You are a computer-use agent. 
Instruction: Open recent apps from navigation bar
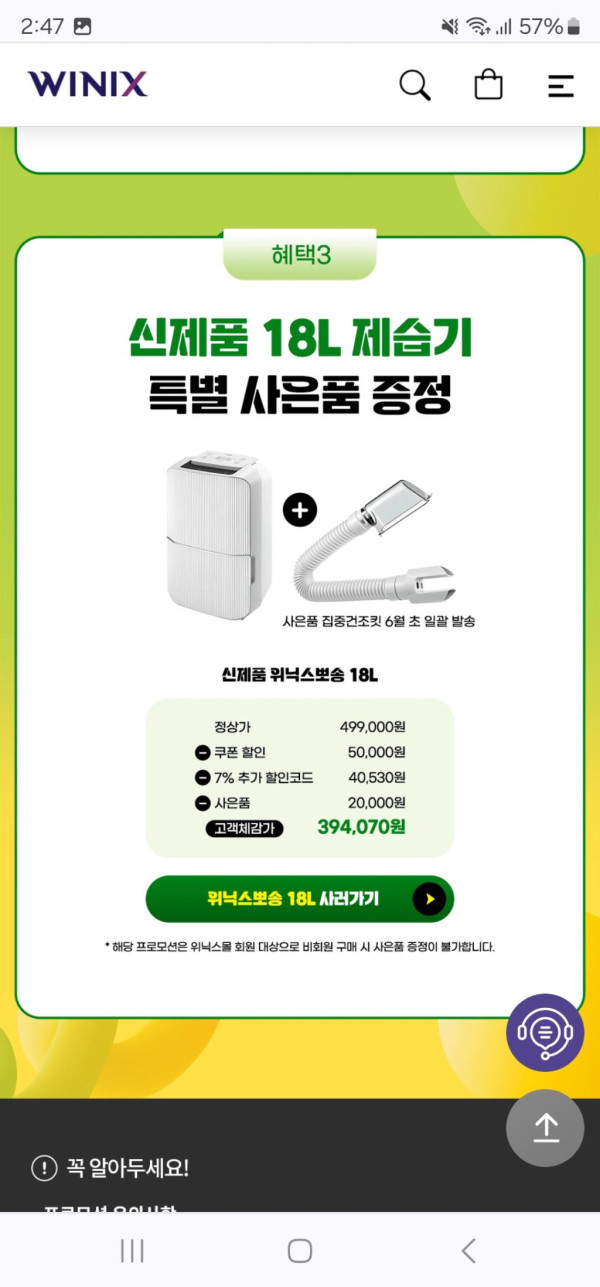[x=132, y=1250]
